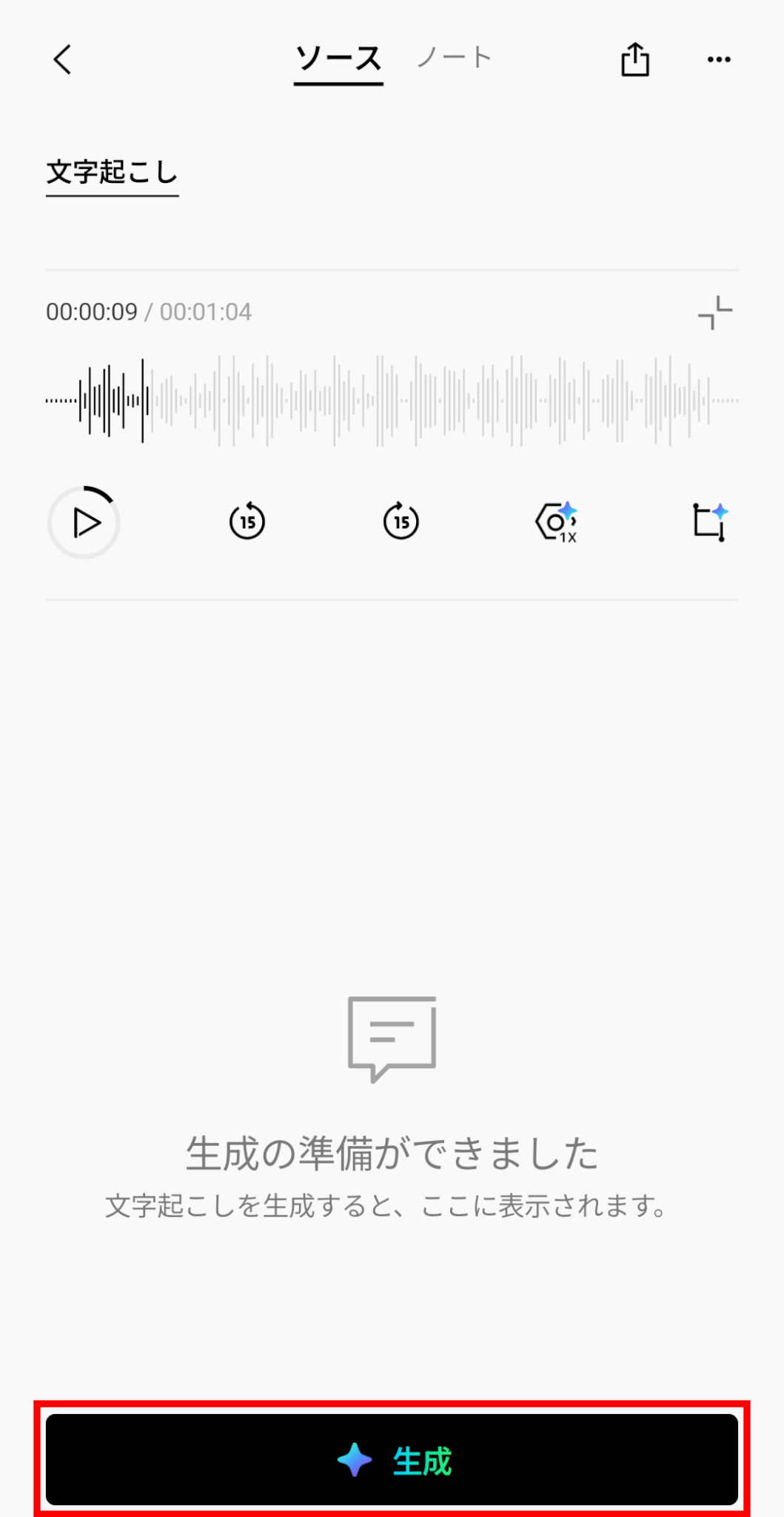Collapse the audio player panel
Viewport: 784px width, 1517px height.
pos(714,313)
